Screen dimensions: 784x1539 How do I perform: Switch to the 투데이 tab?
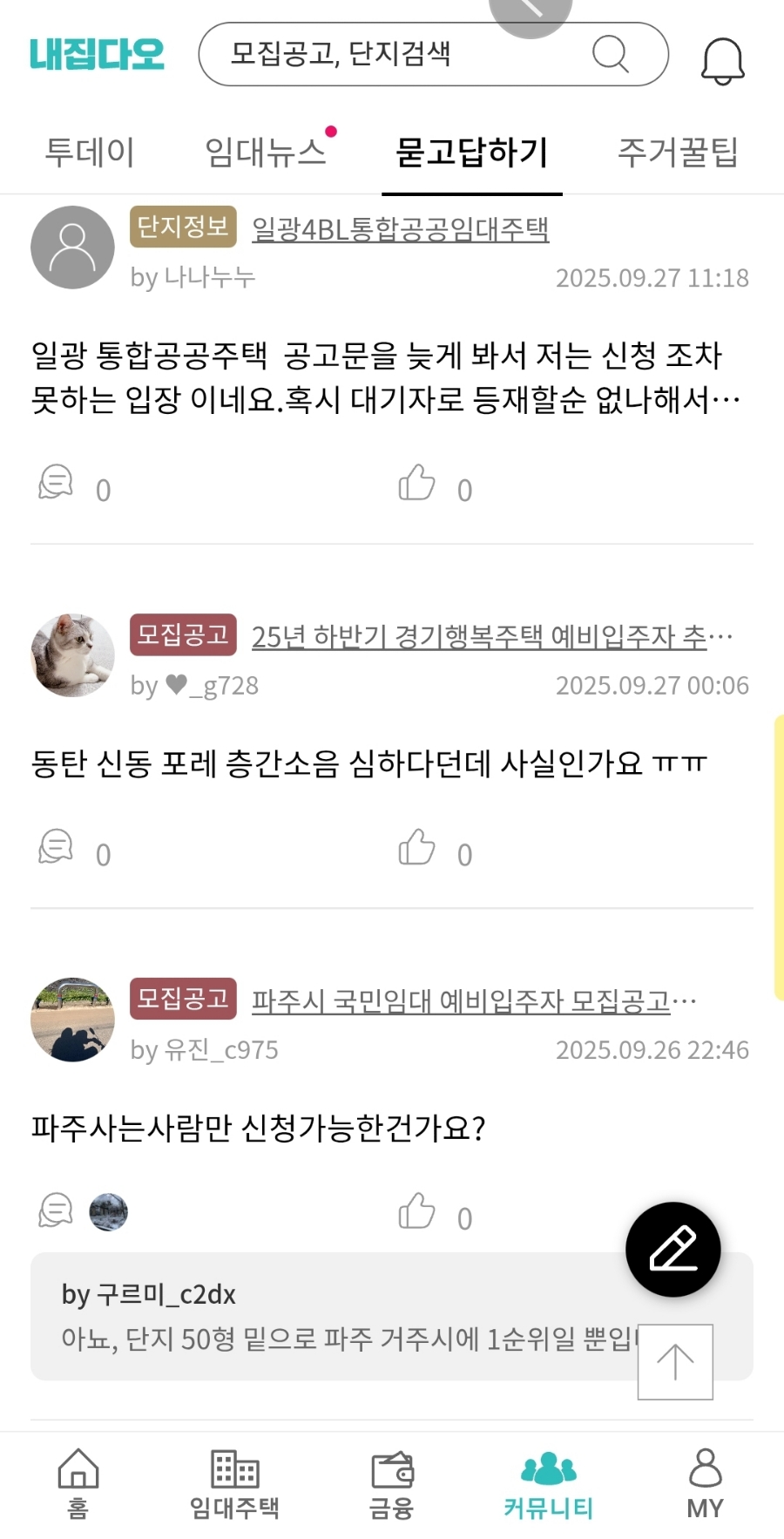(x=90, y=153)
